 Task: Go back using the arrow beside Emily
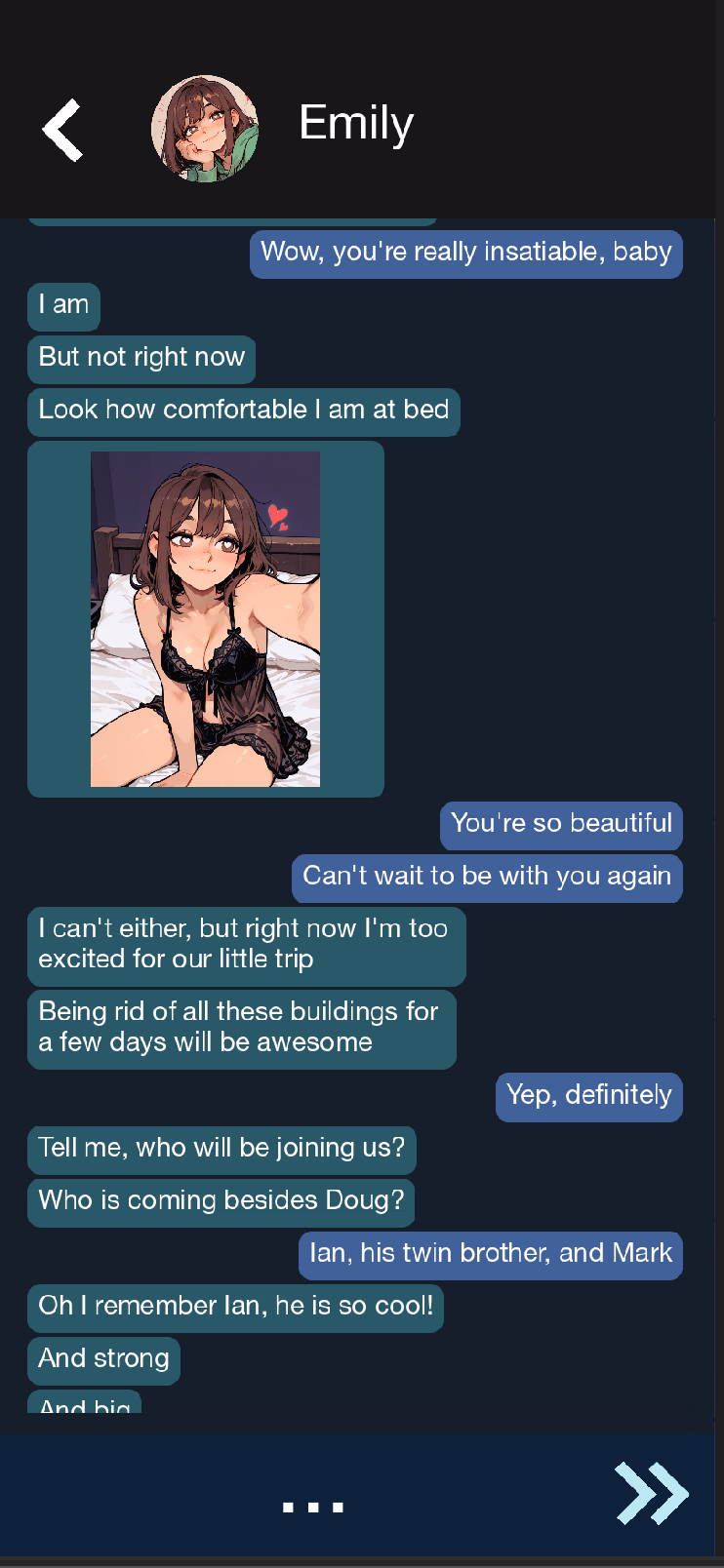click(x=62, y=130)
